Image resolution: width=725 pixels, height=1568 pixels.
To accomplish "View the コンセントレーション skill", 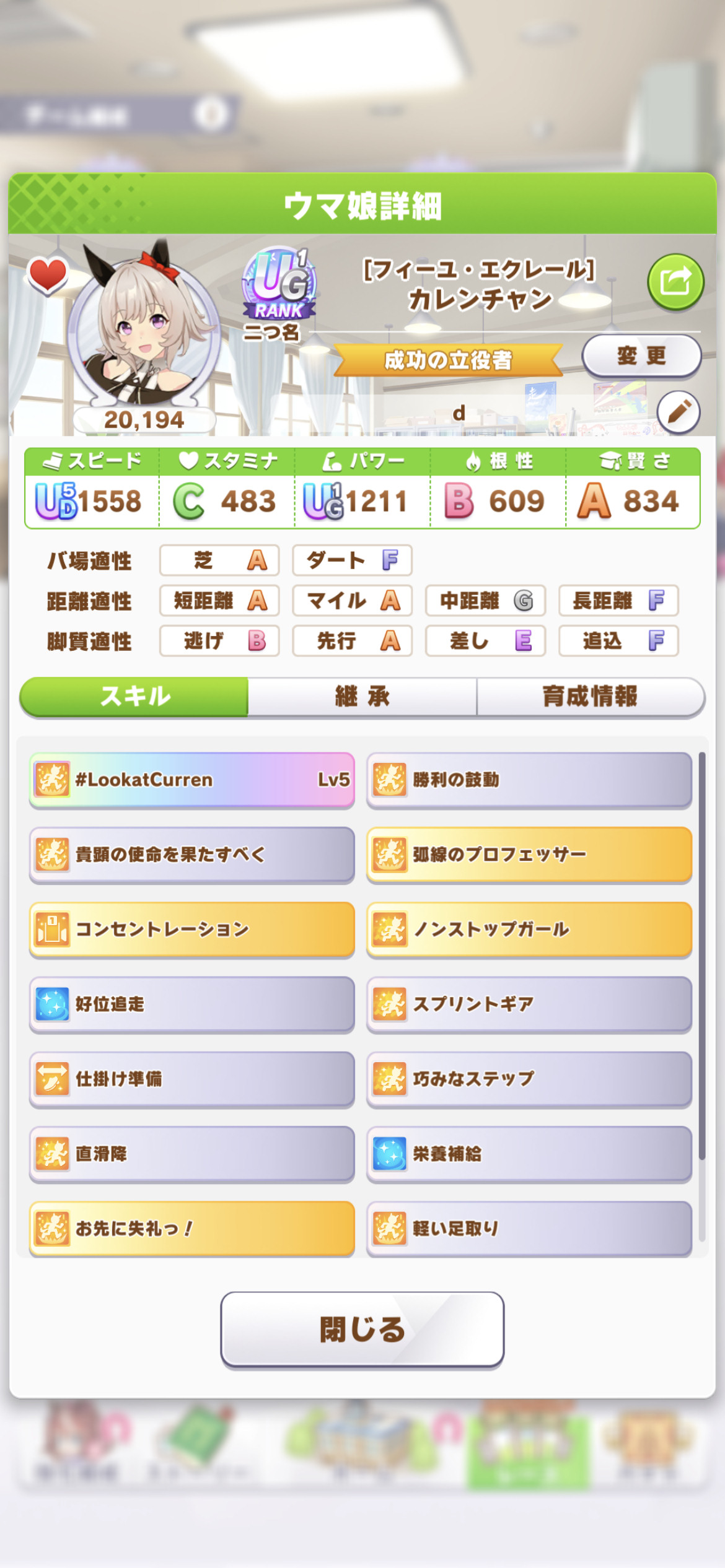I will point(192,930).
